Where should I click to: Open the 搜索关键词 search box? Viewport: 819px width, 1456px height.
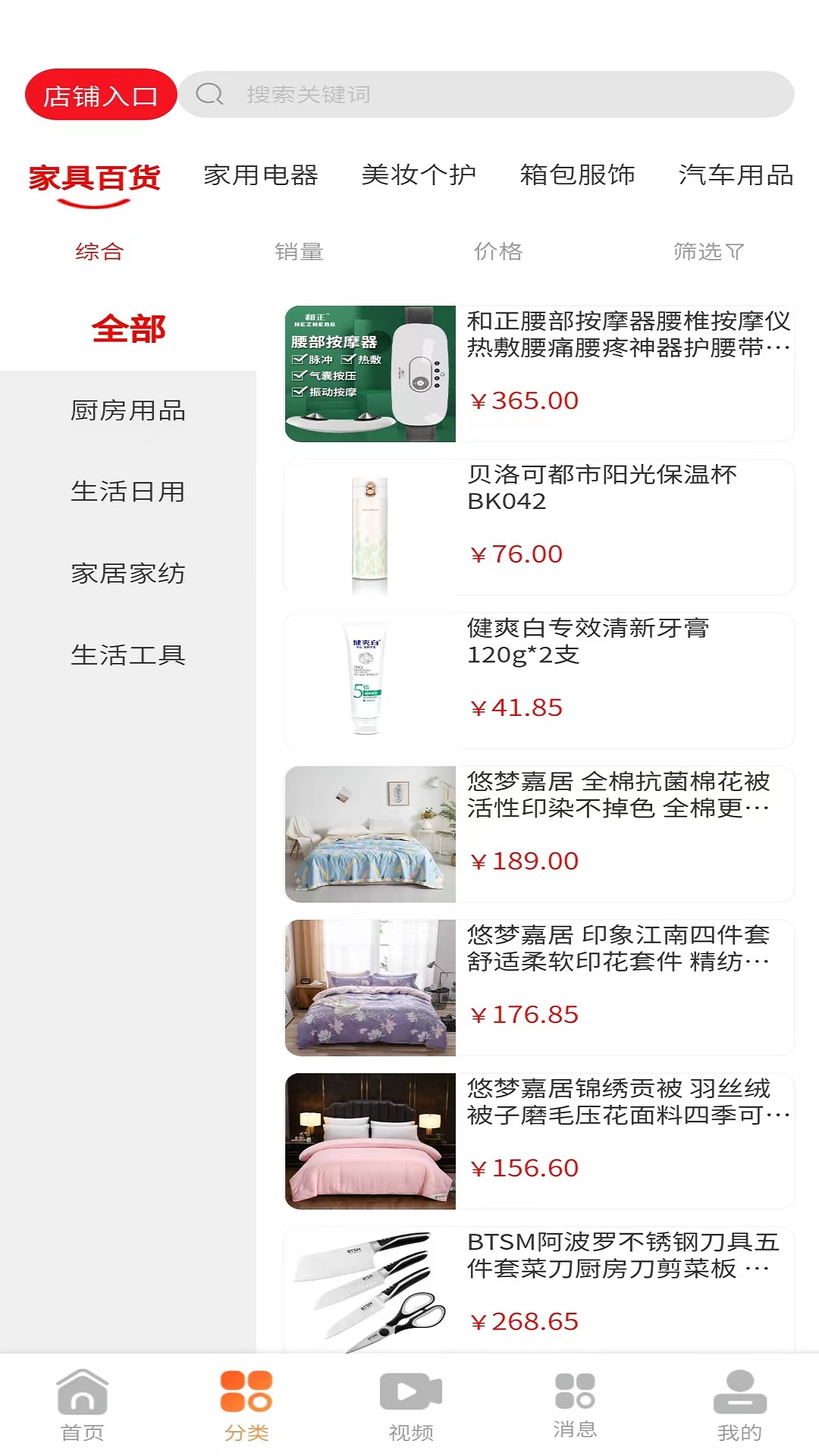[485, 95]
